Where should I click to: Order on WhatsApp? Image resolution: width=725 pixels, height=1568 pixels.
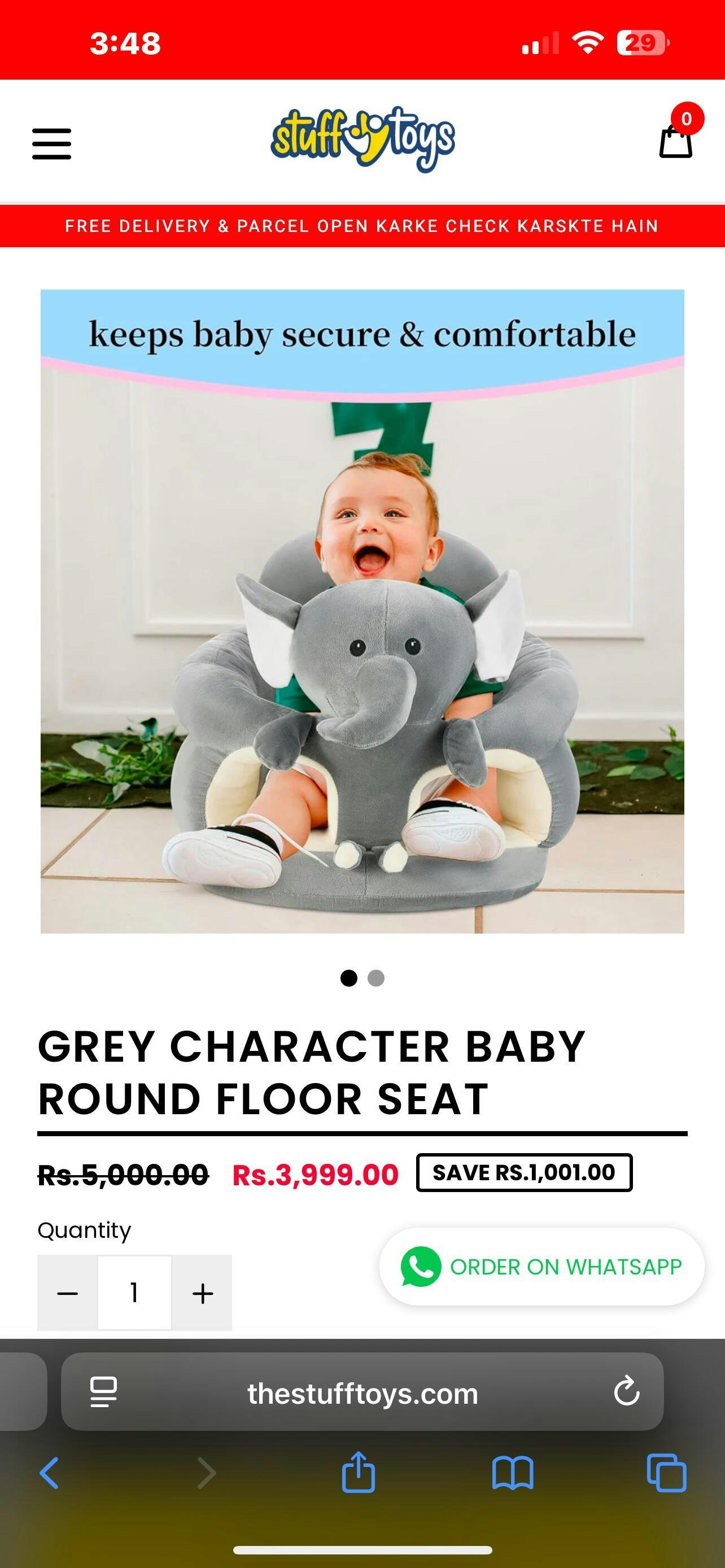[541, 1266]
